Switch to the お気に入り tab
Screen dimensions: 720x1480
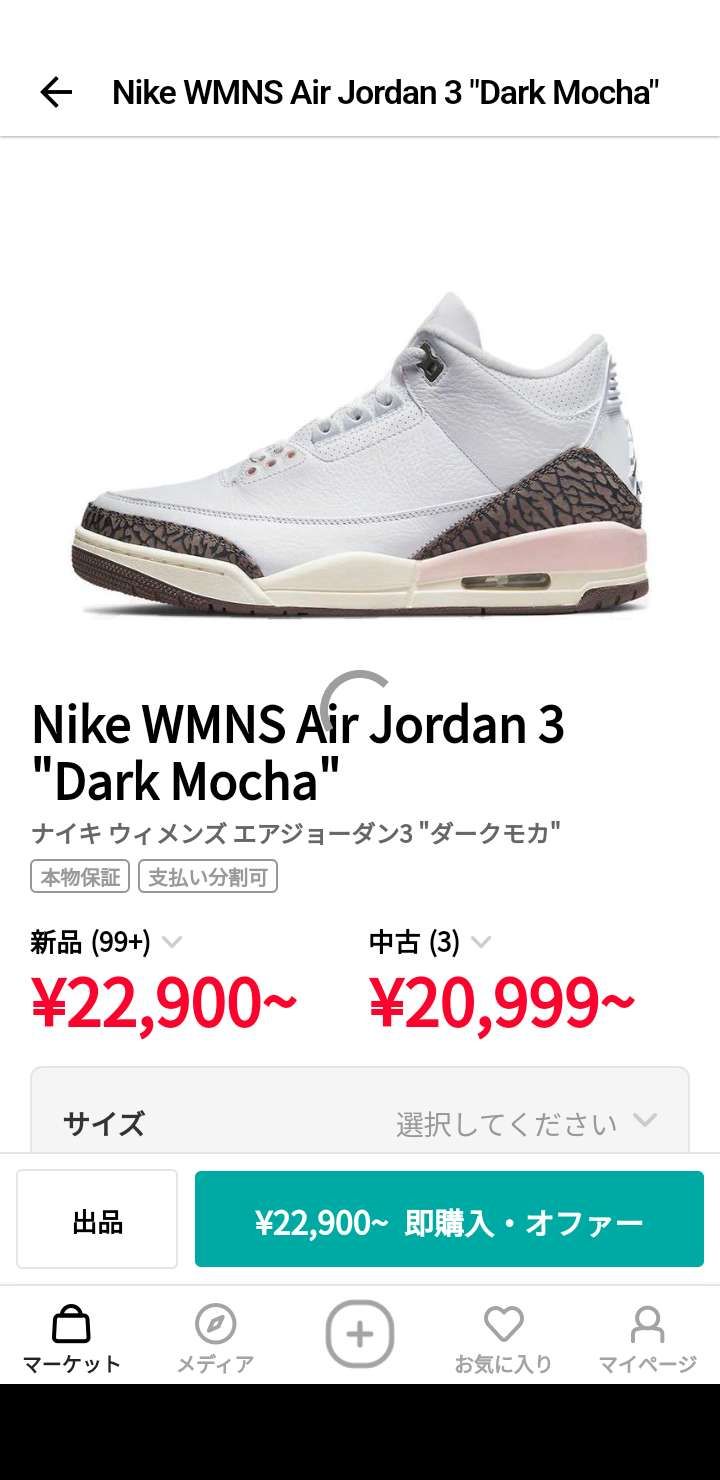[502, 1340]
